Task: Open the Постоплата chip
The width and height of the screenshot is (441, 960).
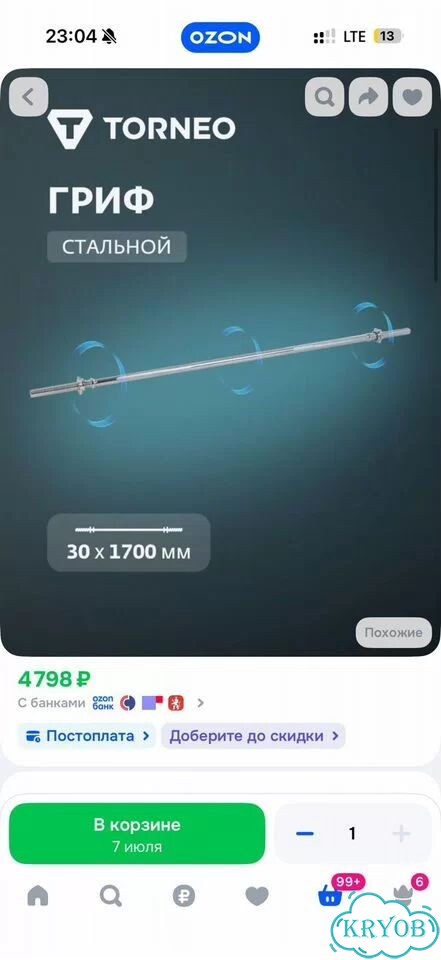Action: pos(86,735)
